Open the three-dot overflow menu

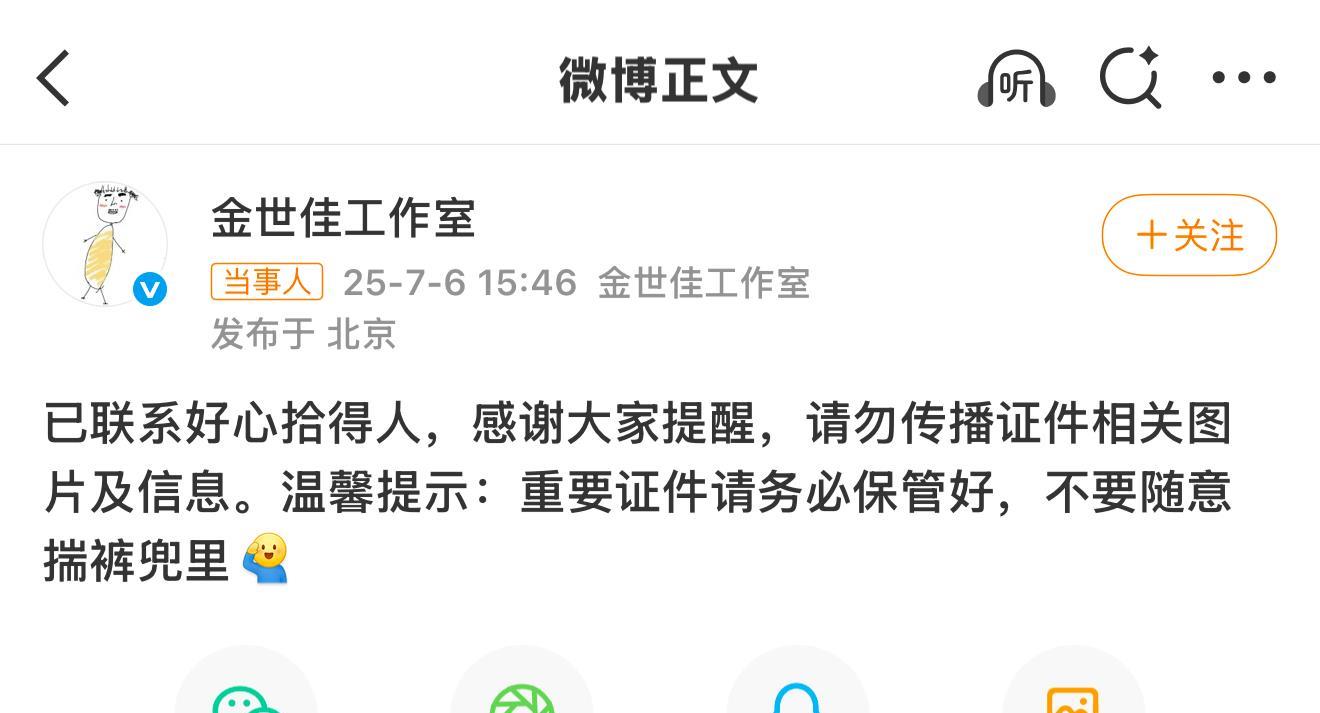tap(1244, 78)
